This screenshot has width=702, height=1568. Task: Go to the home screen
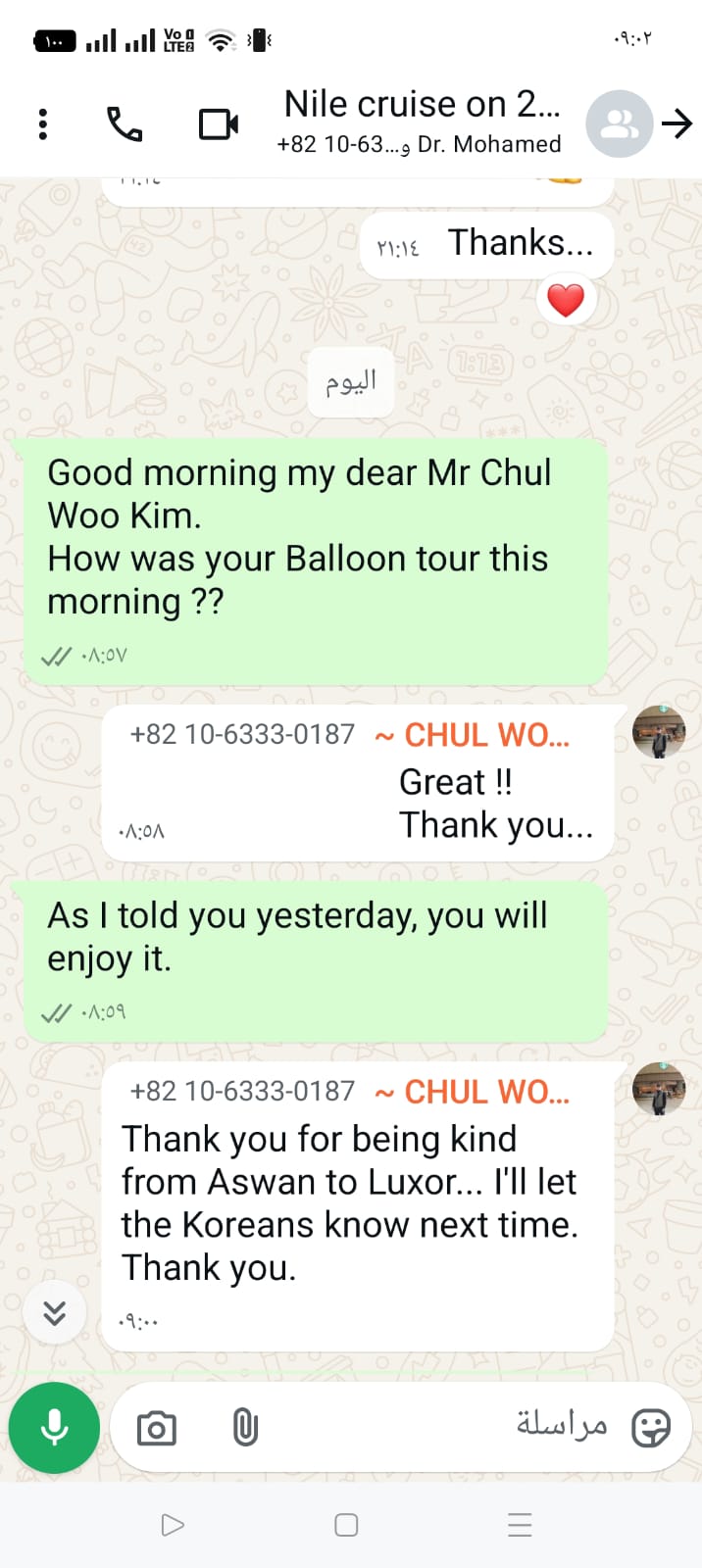(346, 1525)
